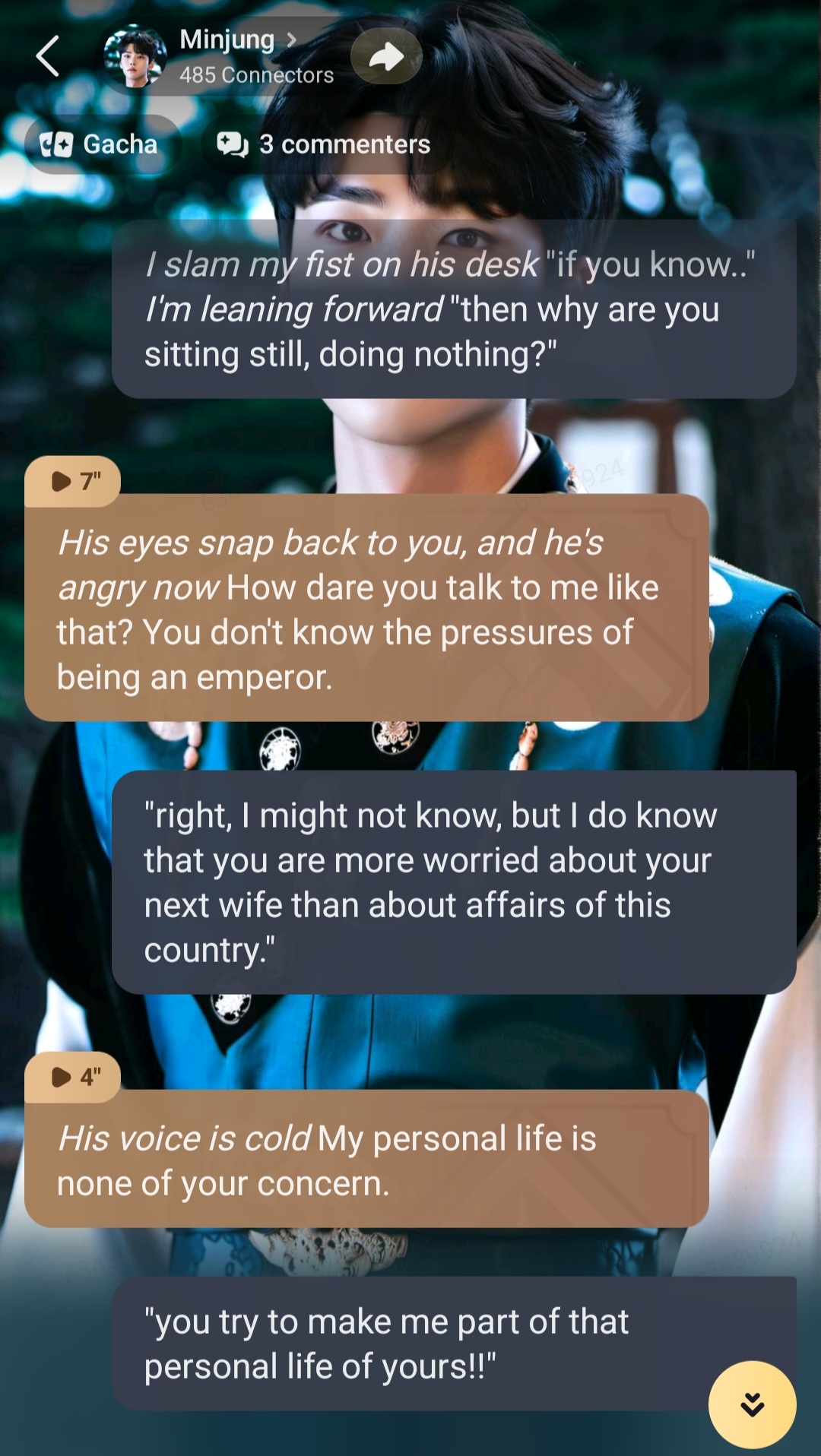Share this chat via the arrow button
This screenshot has height=1456, width=821.
386,56
